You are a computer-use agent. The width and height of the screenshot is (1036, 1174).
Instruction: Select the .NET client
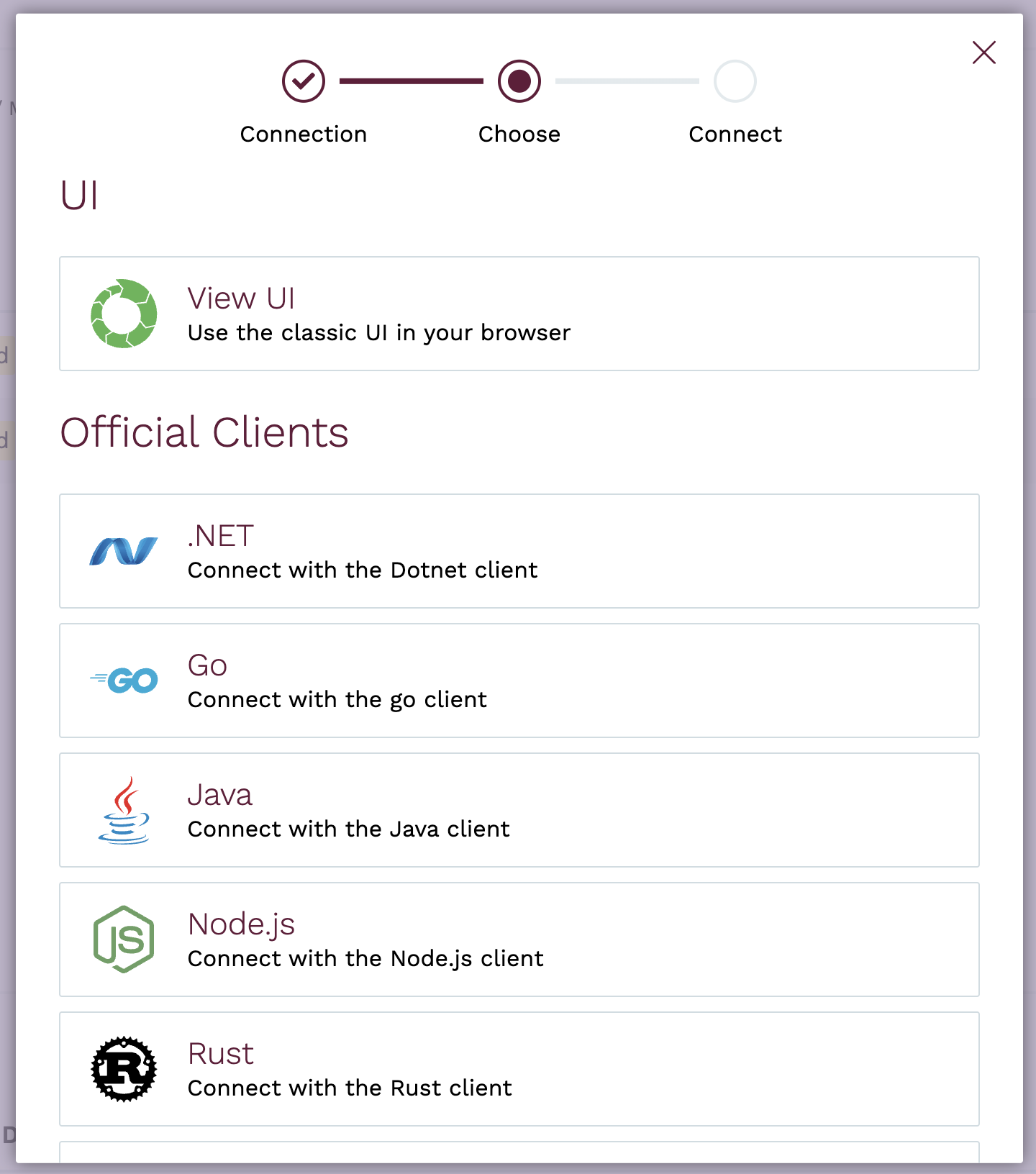tap(519, 551)
